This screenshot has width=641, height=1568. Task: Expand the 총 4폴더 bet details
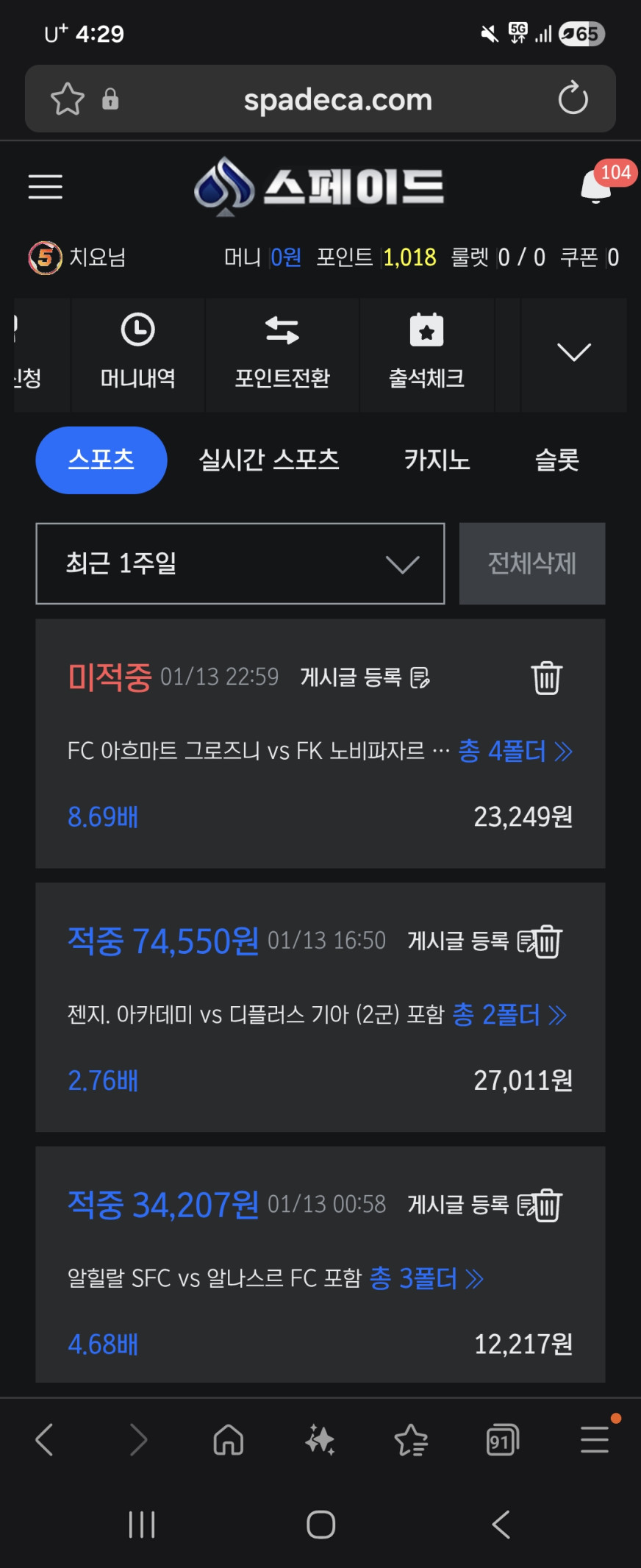(515, 751)
